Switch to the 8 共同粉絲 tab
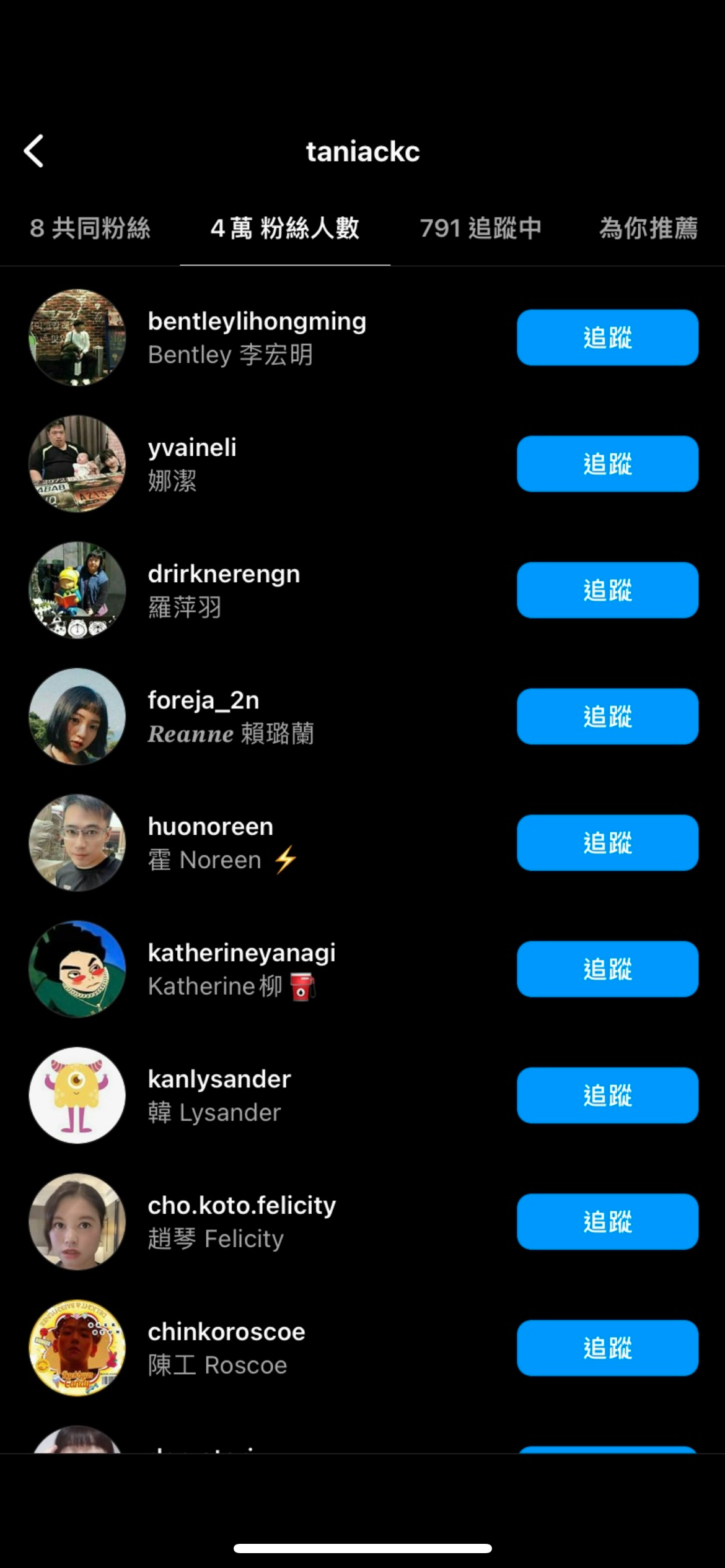Viewport: 725px width, 1568px height. pyautogui.click(x=90, y=229)
